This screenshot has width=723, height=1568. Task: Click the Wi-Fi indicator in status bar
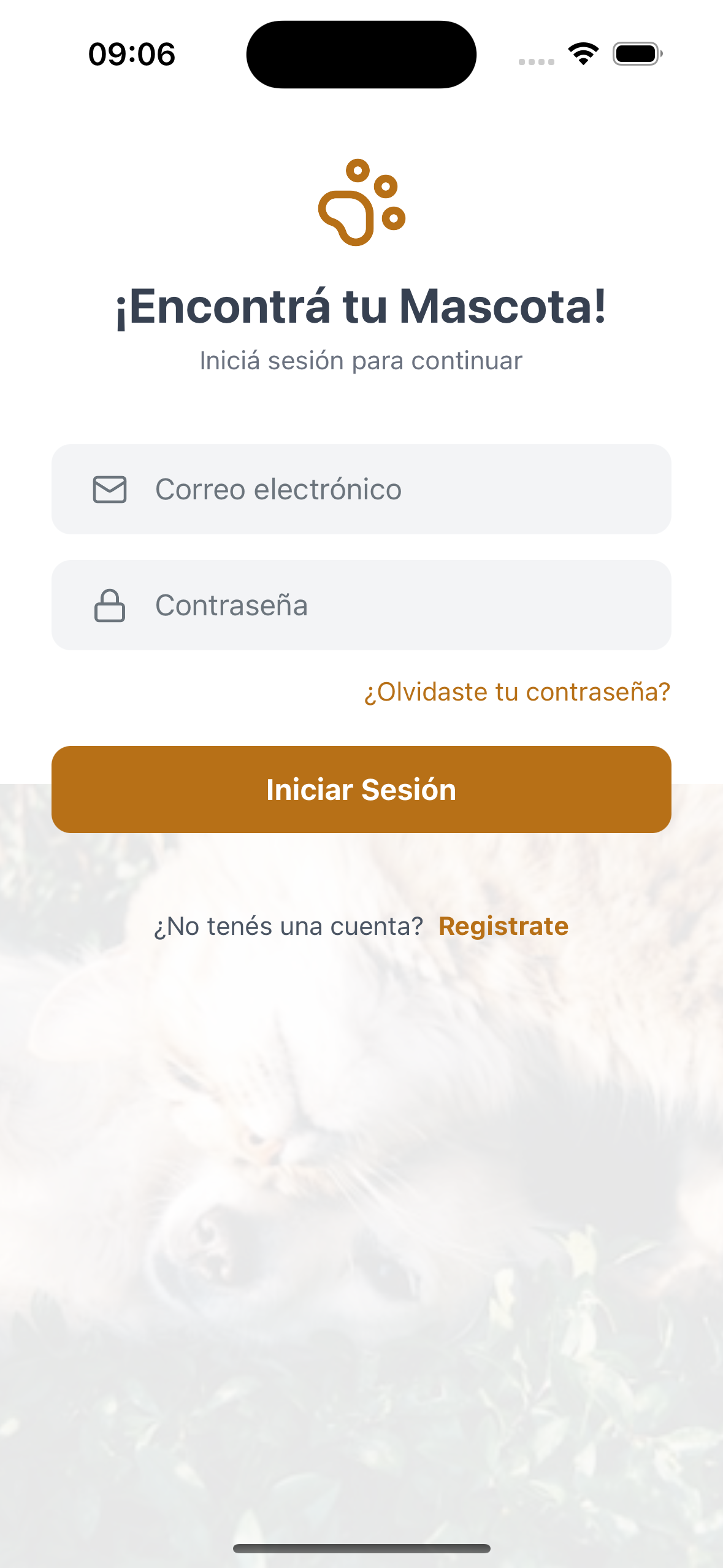point(581,54)
